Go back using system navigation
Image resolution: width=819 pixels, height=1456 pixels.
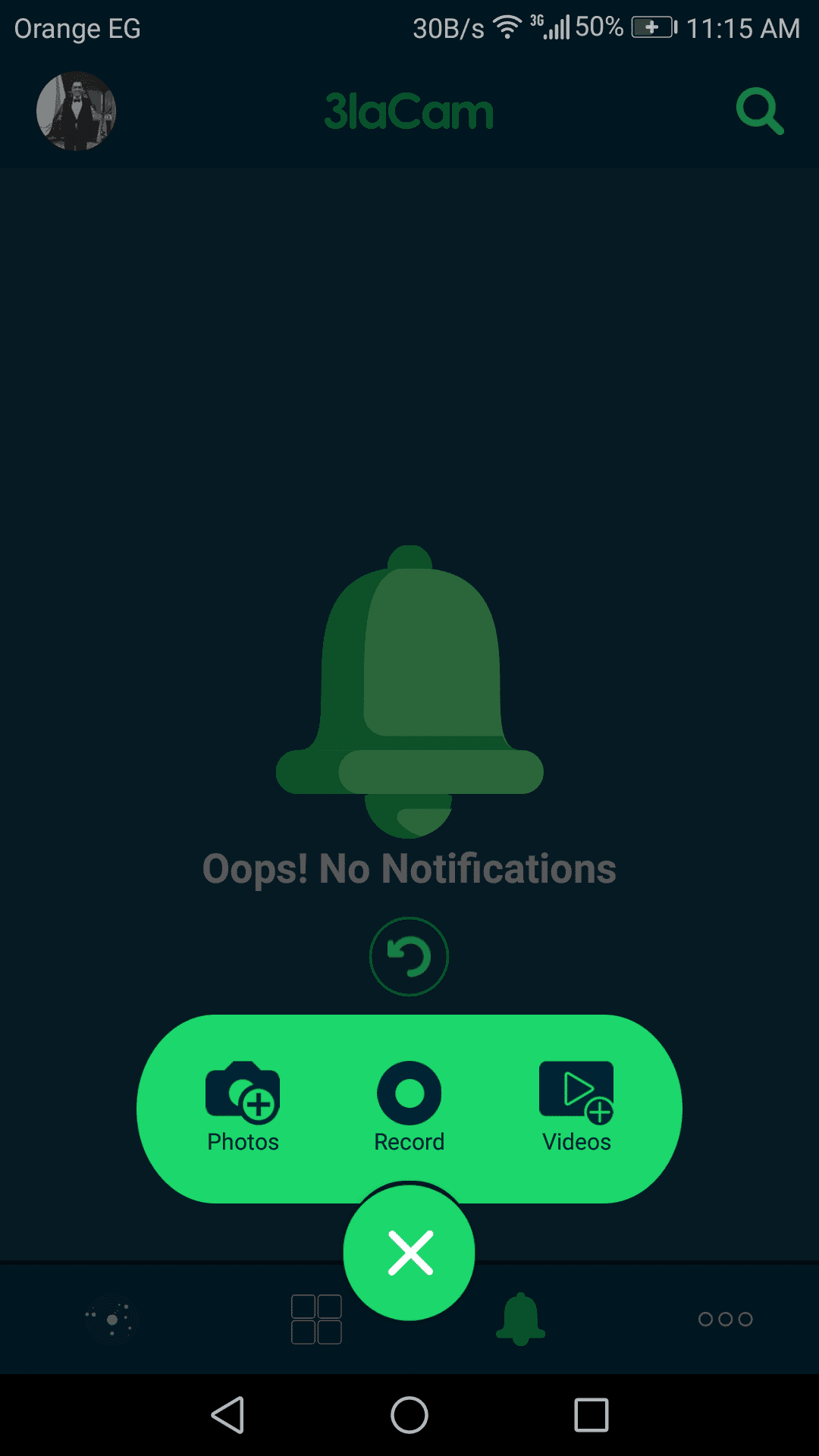(x=227, y=1415)
